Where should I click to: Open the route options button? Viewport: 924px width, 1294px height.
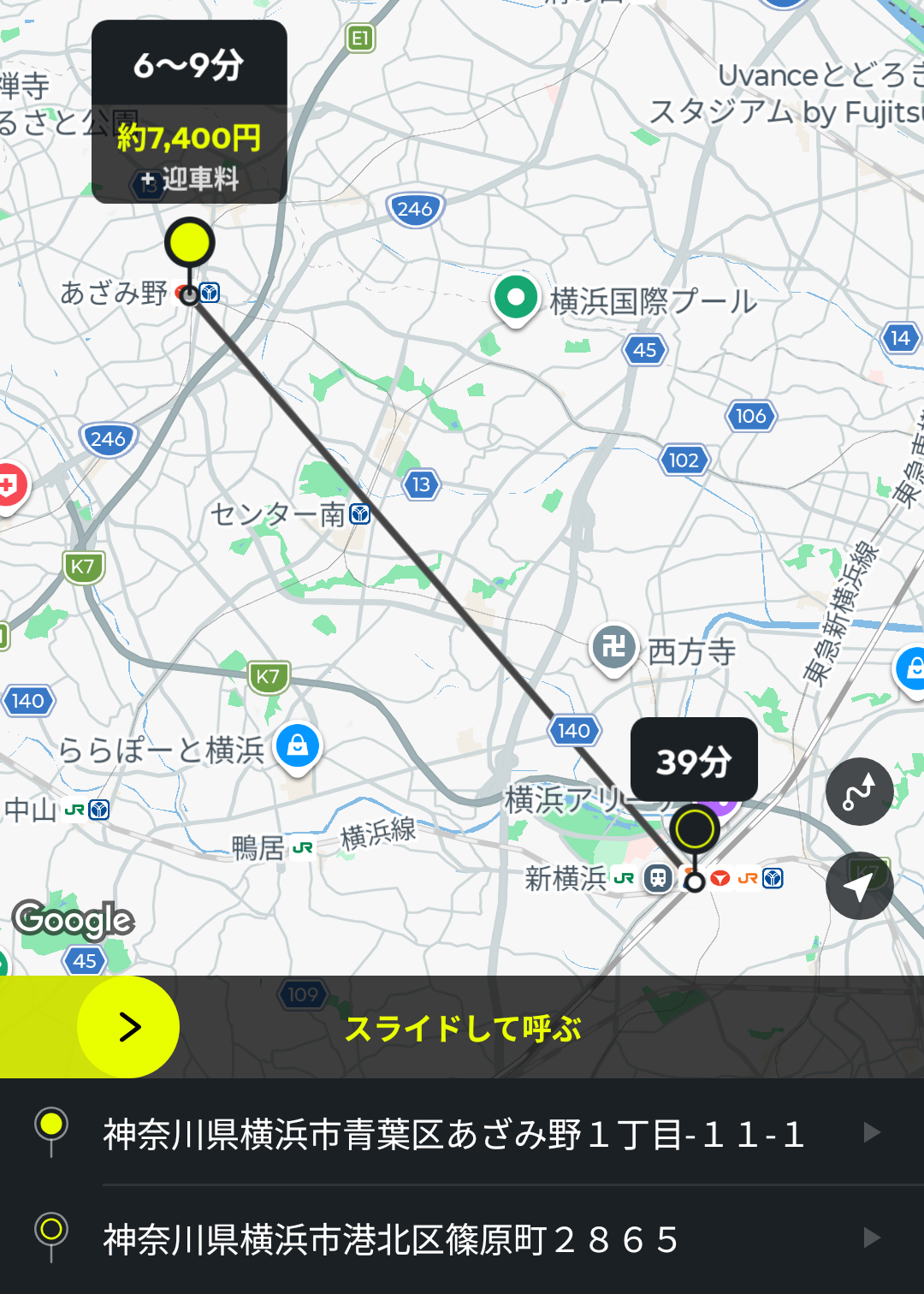click(859, 792)
